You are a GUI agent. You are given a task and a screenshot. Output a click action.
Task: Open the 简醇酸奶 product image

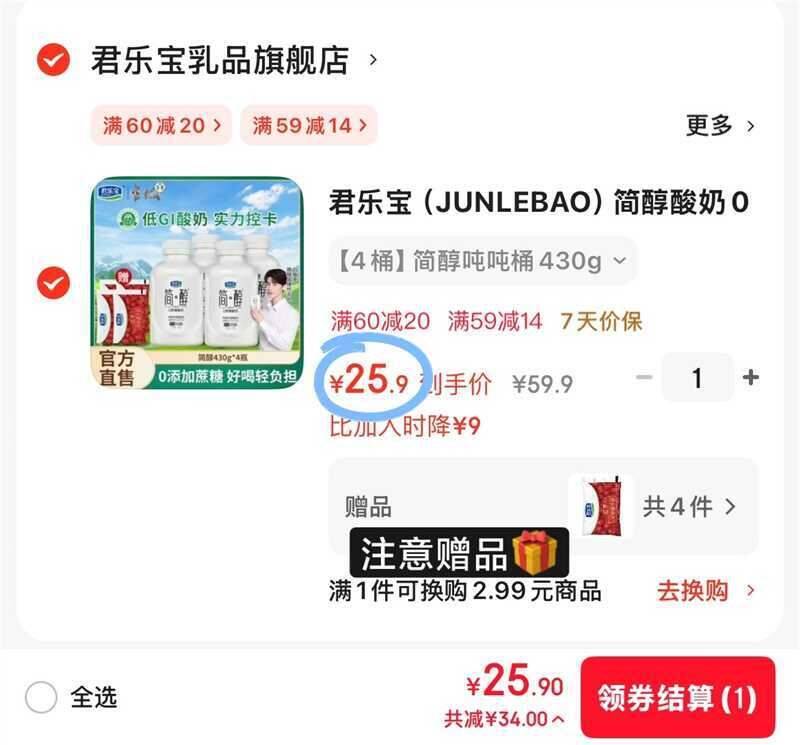197,283
